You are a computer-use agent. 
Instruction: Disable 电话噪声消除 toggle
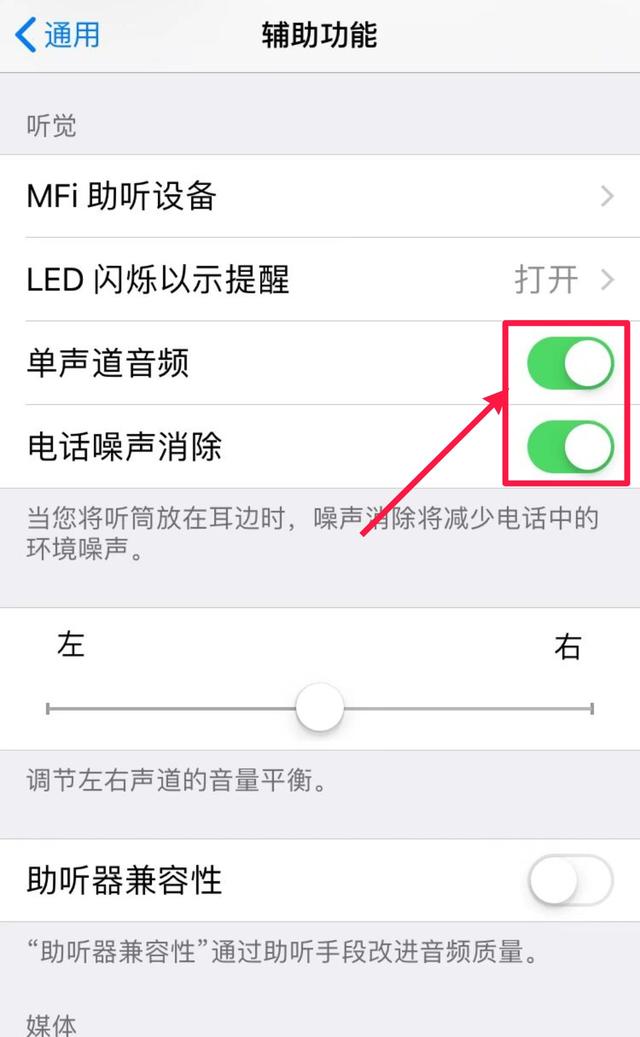pyautogui.click(x=570, y=446)
